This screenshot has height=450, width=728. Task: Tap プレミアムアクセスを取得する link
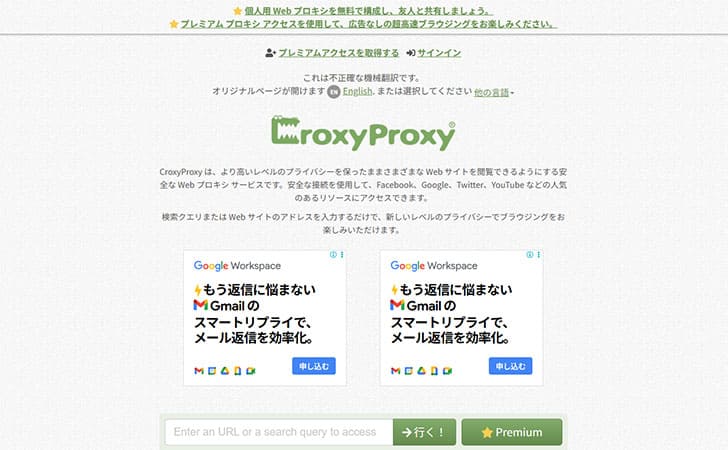pyautogui.click(x=338, y=53)
